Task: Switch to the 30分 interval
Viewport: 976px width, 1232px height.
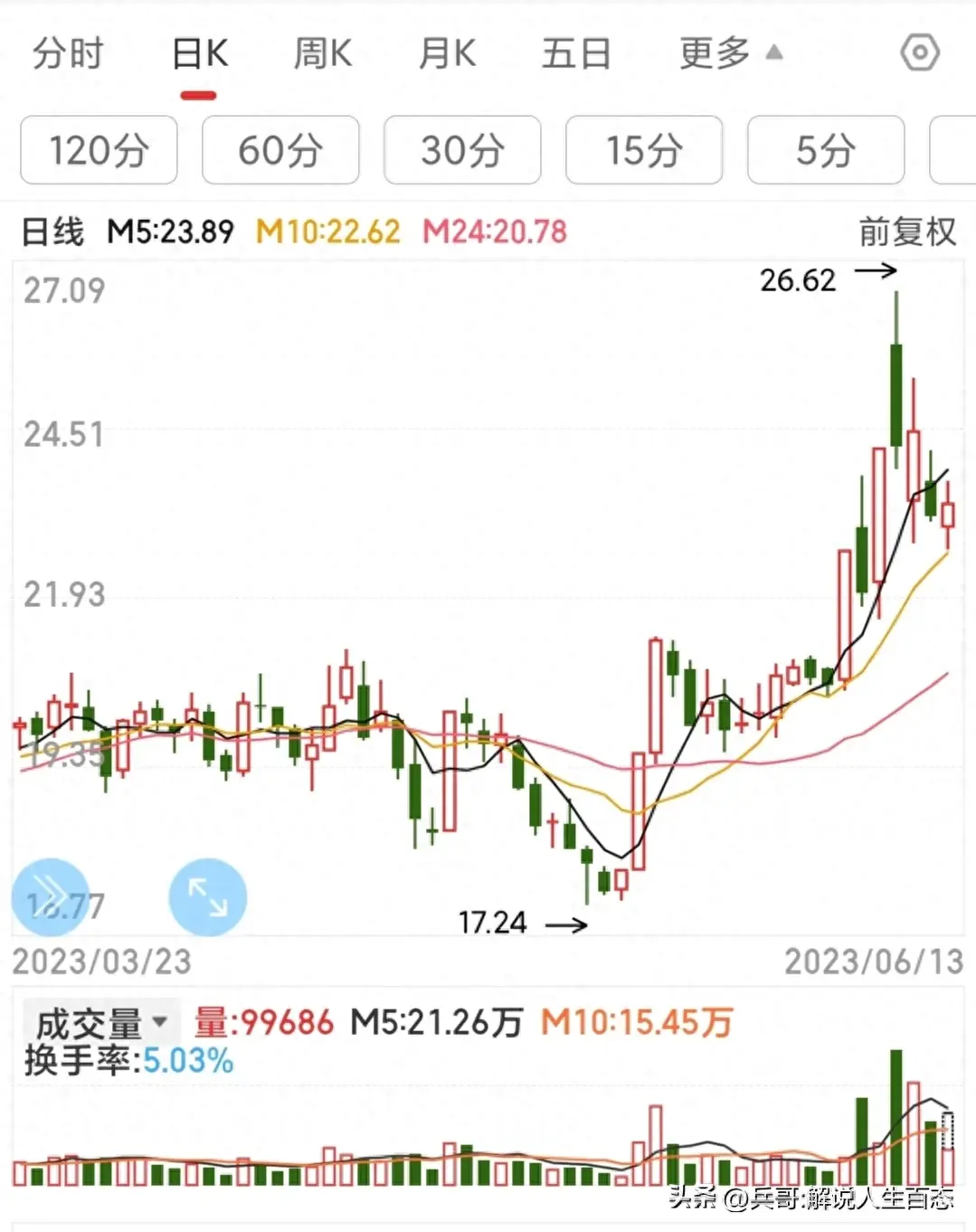Action: 462,150
